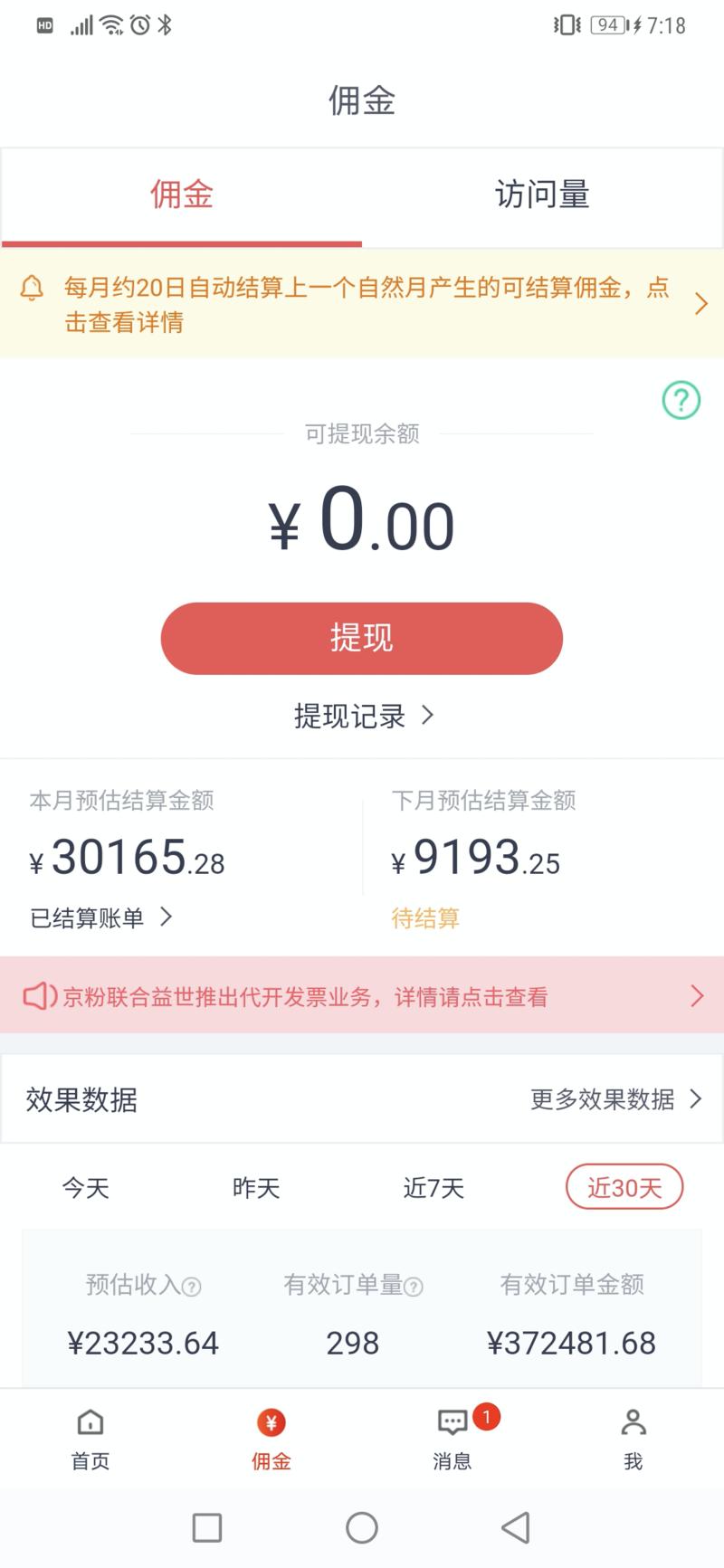This screenshot has height=1568, width=724.
Task: Tap the help question mark icon near 可提现余额
Action: (x=681, y=400)
